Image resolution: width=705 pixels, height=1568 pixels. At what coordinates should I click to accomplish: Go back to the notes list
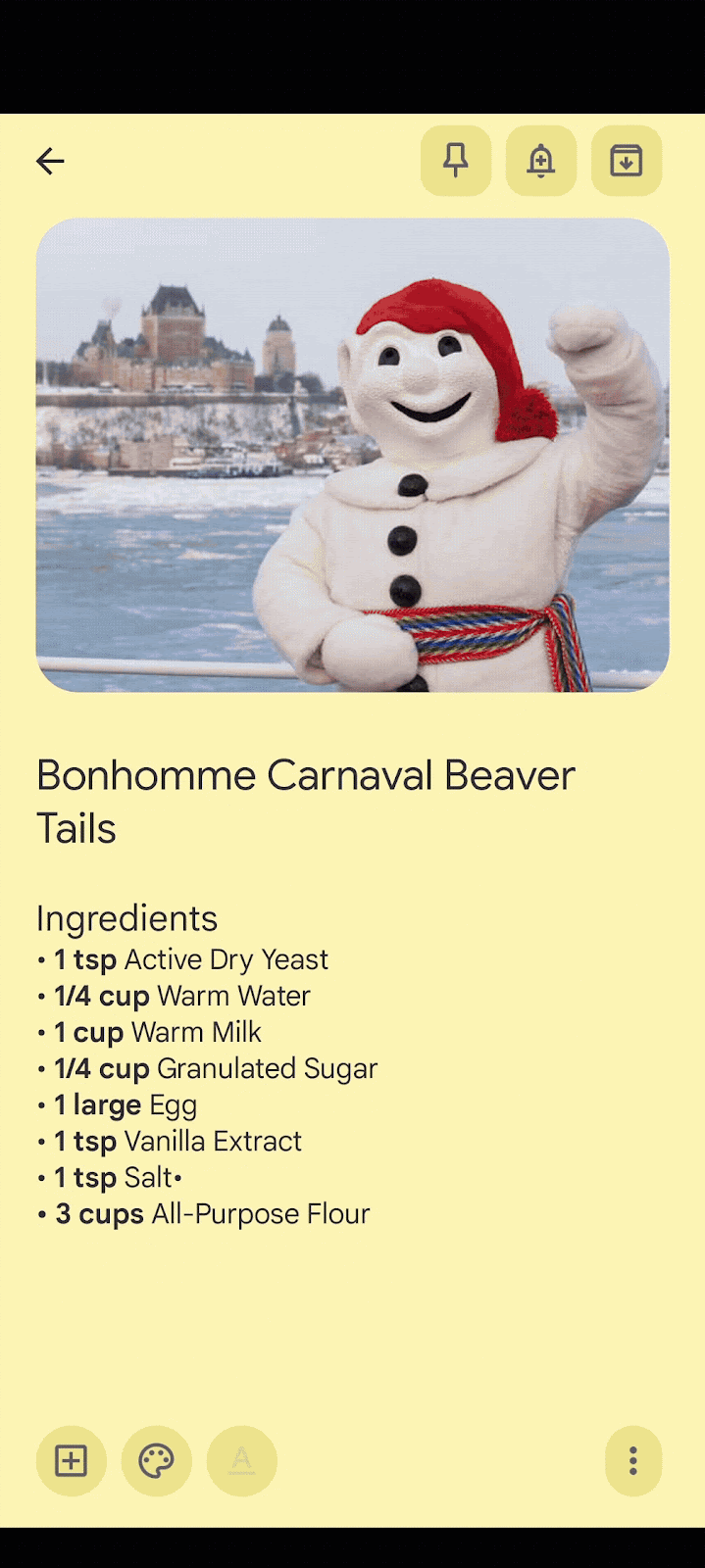click(x=50, y=161)
